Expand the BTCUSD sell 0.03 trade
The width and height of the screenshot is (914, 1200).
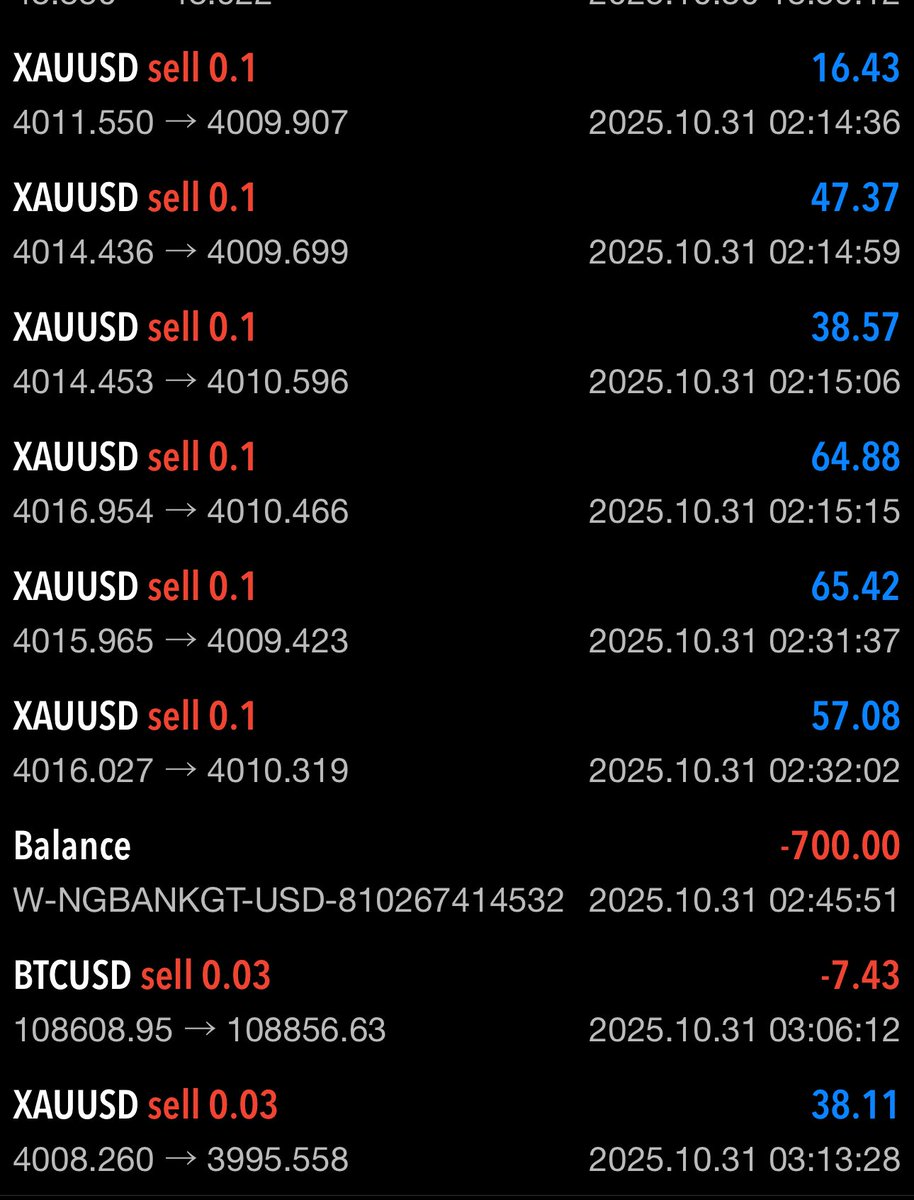click(456, 1002)
